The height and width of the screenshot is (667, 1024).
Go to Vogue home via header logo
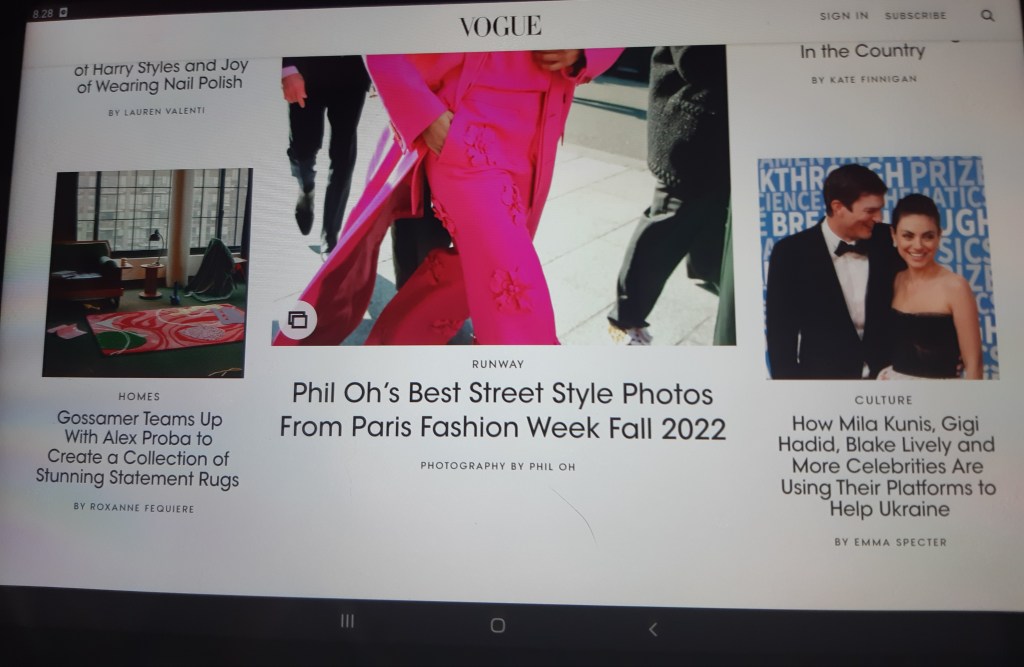coord(500,26)
